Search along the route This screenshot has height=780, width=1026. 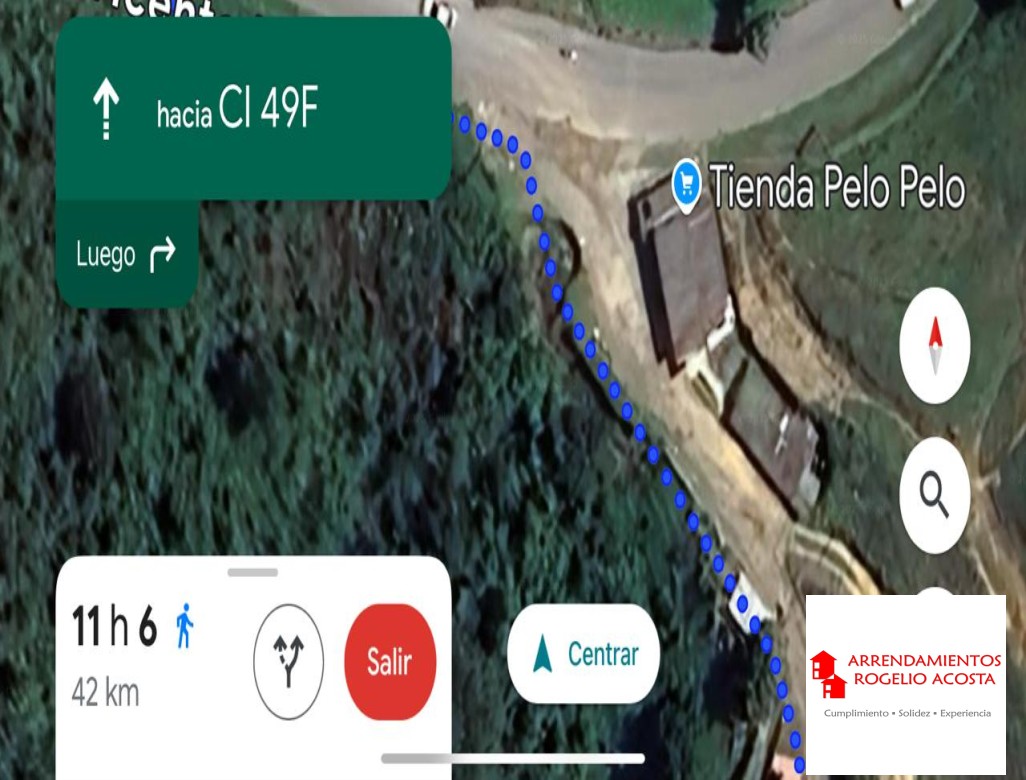[935, 494]
